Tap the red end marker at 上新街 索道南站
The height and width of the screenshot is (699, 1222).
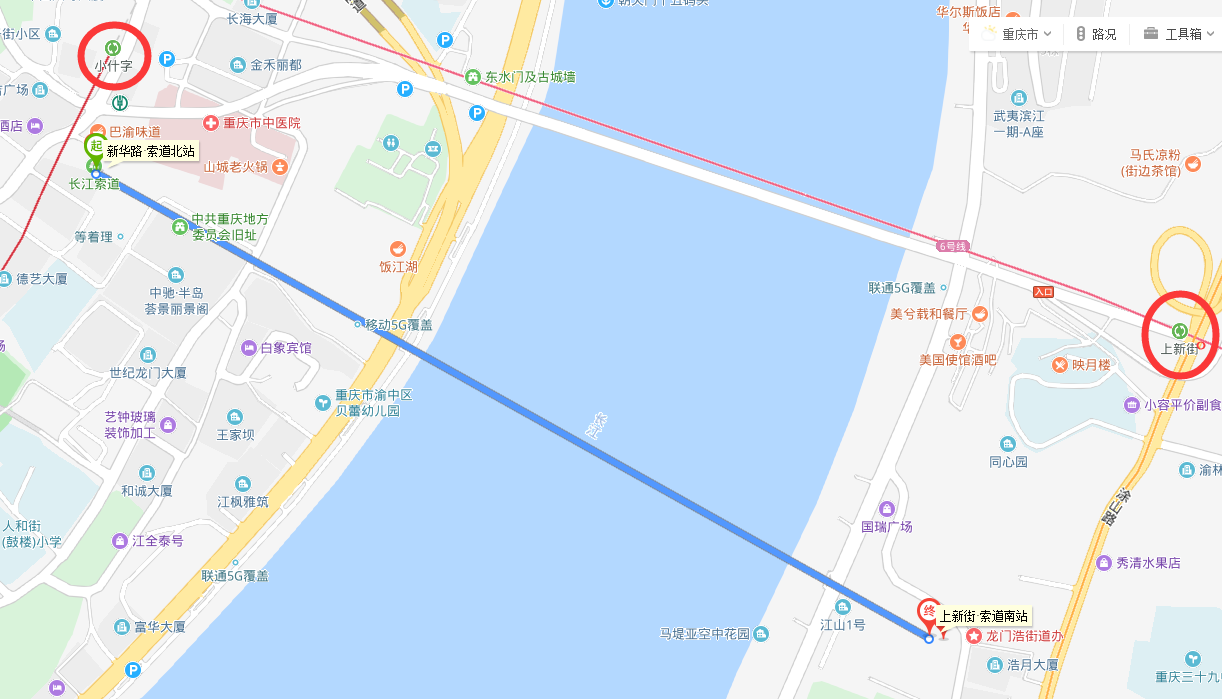coord(928,611)
